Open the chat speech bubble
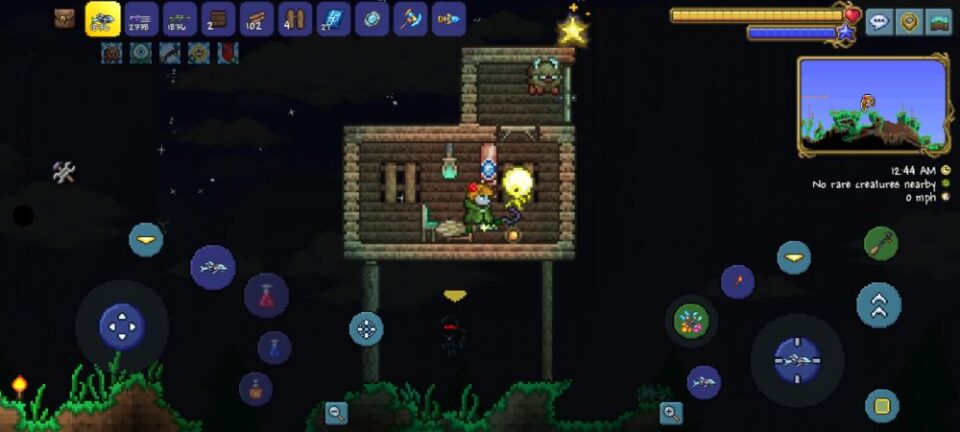 pyautogui.click(x=879, y=21)
